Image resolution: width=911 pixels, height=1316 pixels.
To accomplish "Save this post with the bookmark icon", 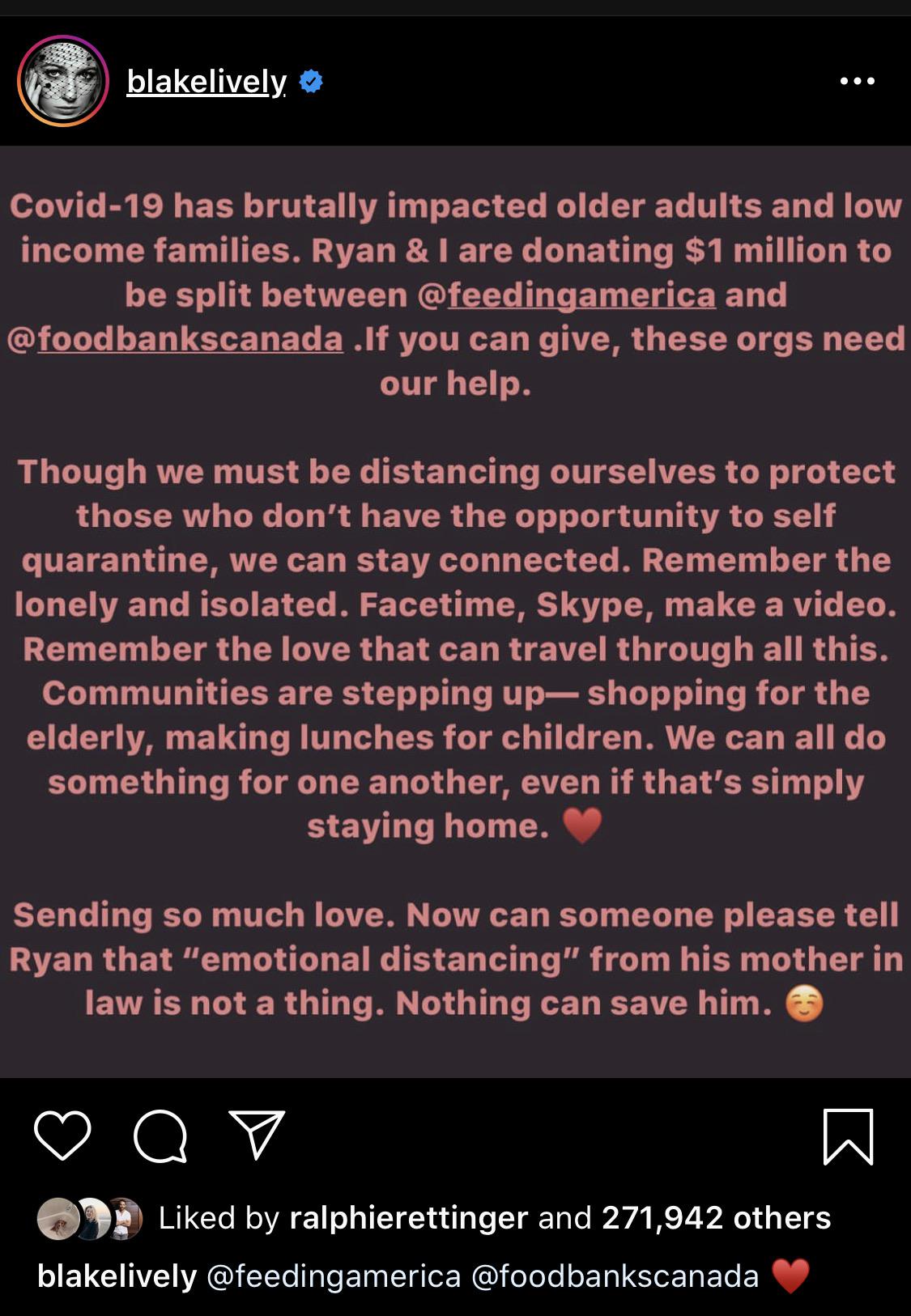I will tap(848, 1136).
